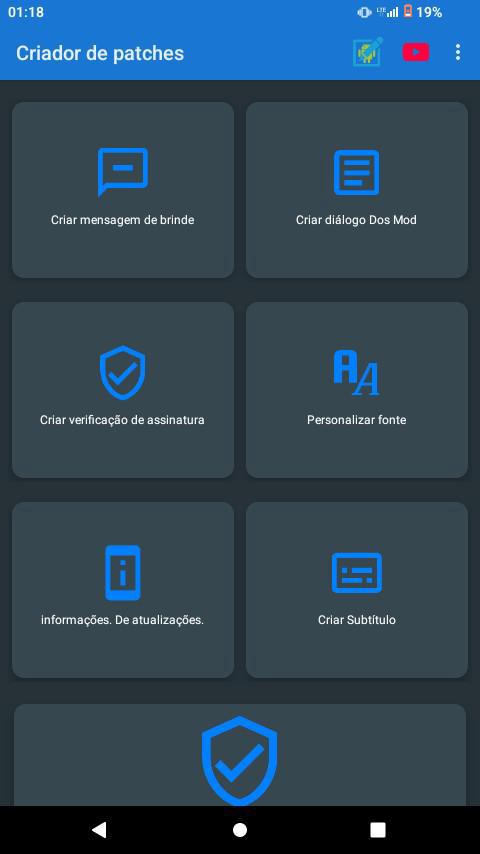
Task: Open the three-dot overflow menu
Action: click(x=458, y=52)
